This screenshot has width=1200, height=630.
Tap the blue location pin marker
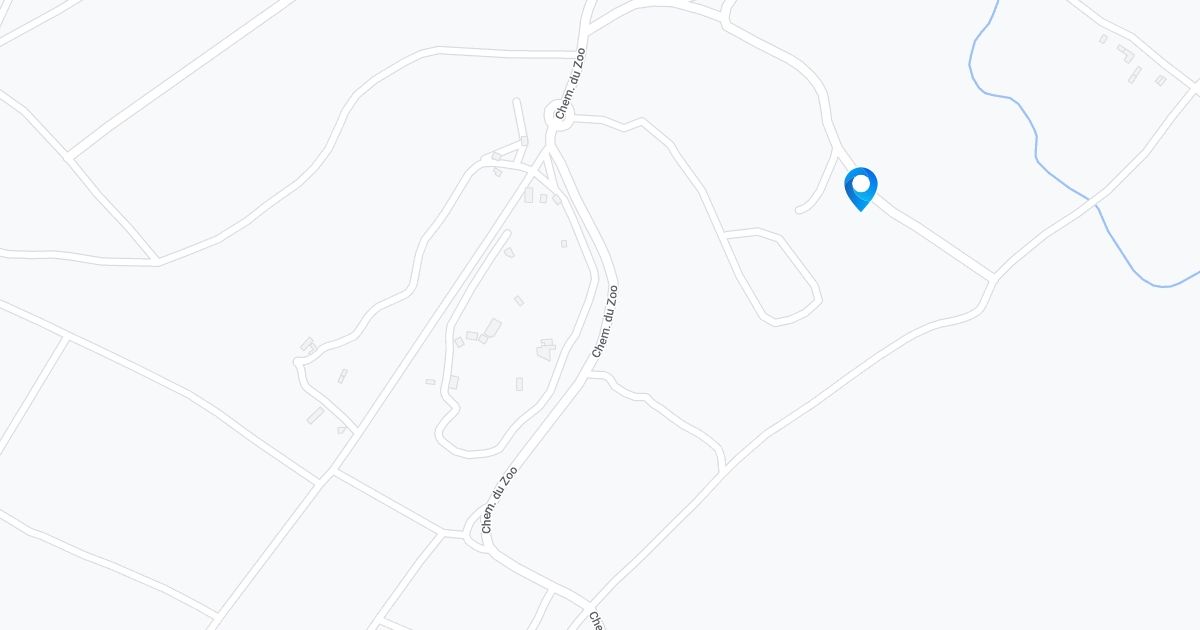[860, 187]
